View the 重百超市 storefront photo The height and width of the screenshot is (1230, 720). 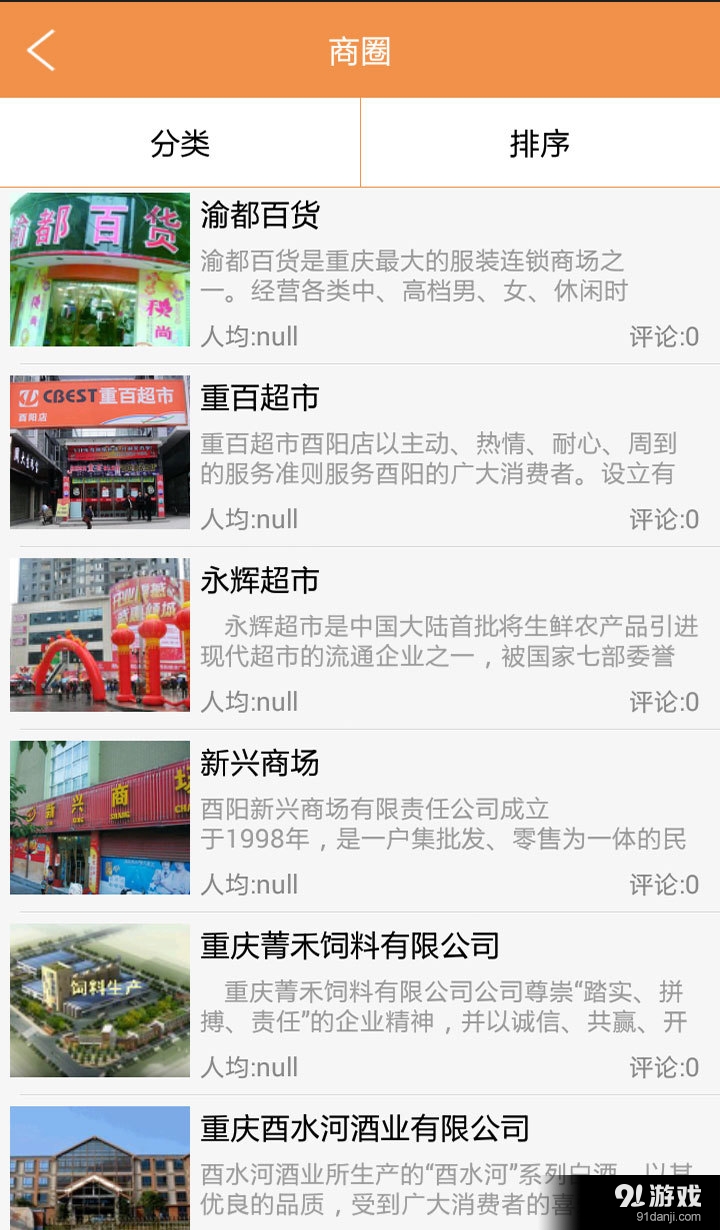coord(100,452)
